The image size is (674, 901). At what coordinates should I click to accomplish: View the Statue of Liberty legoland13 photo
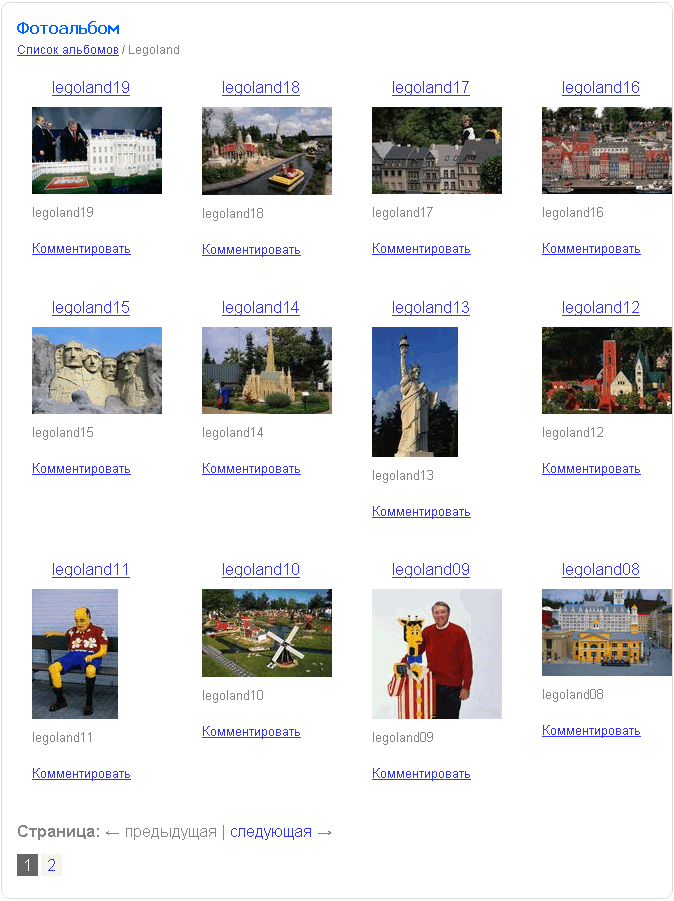coord(415,392)
